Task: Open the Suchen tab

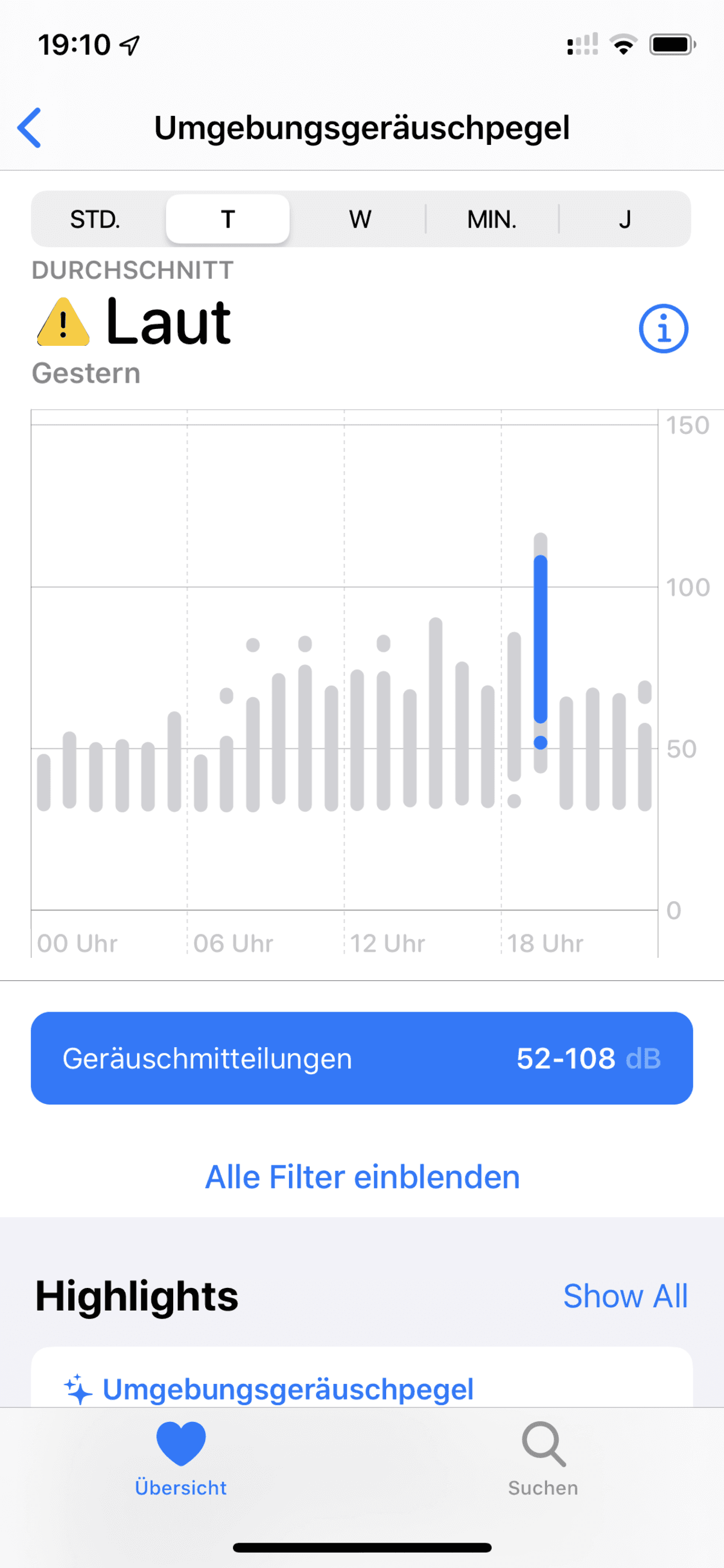Action: tap(542, 1459)
